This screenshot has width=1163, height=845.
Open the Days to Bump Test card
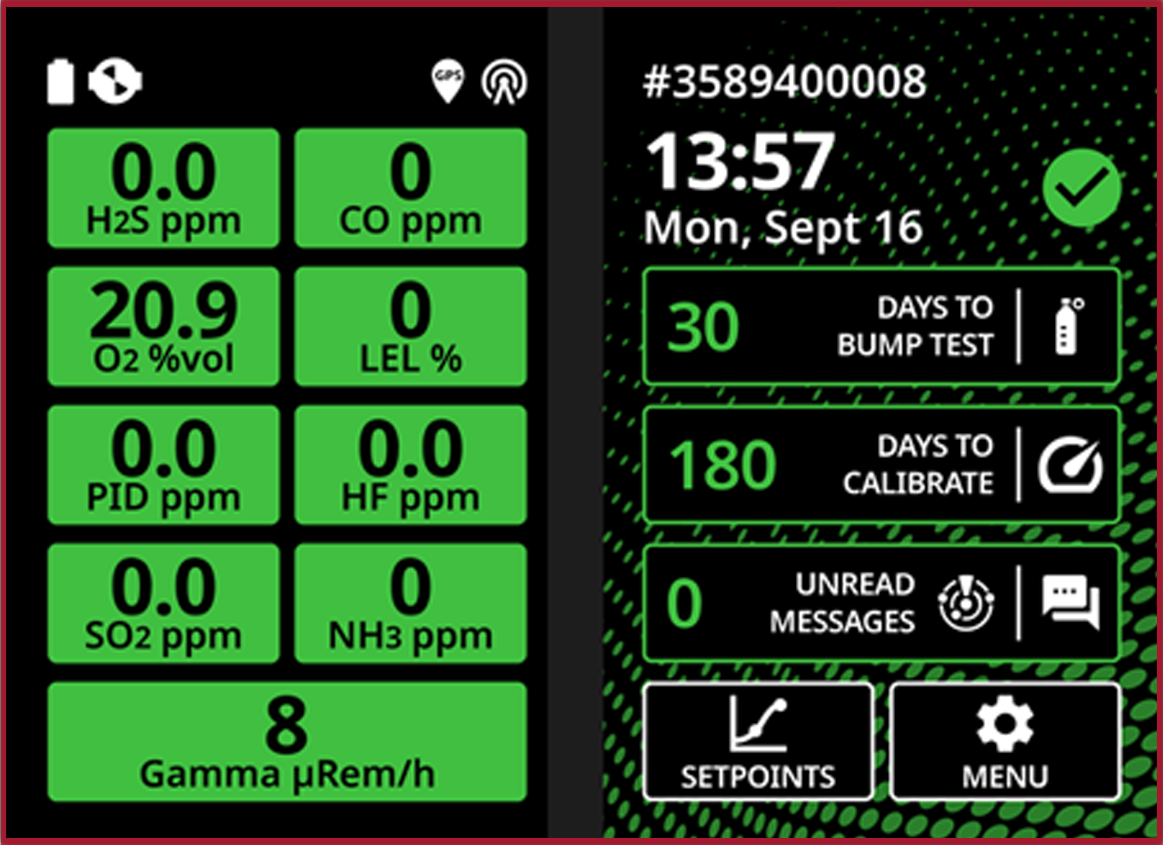pos(880,326)
